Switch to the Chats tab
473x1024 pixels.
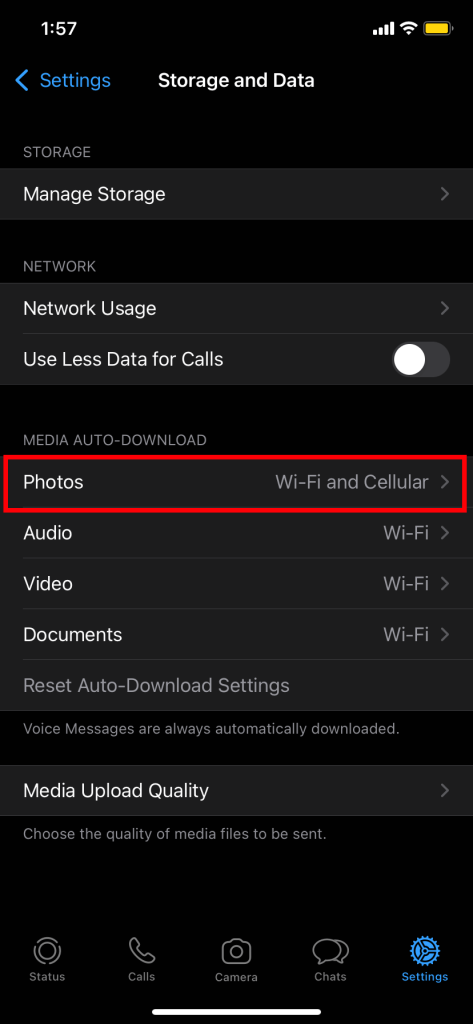(x=331, y=959)
